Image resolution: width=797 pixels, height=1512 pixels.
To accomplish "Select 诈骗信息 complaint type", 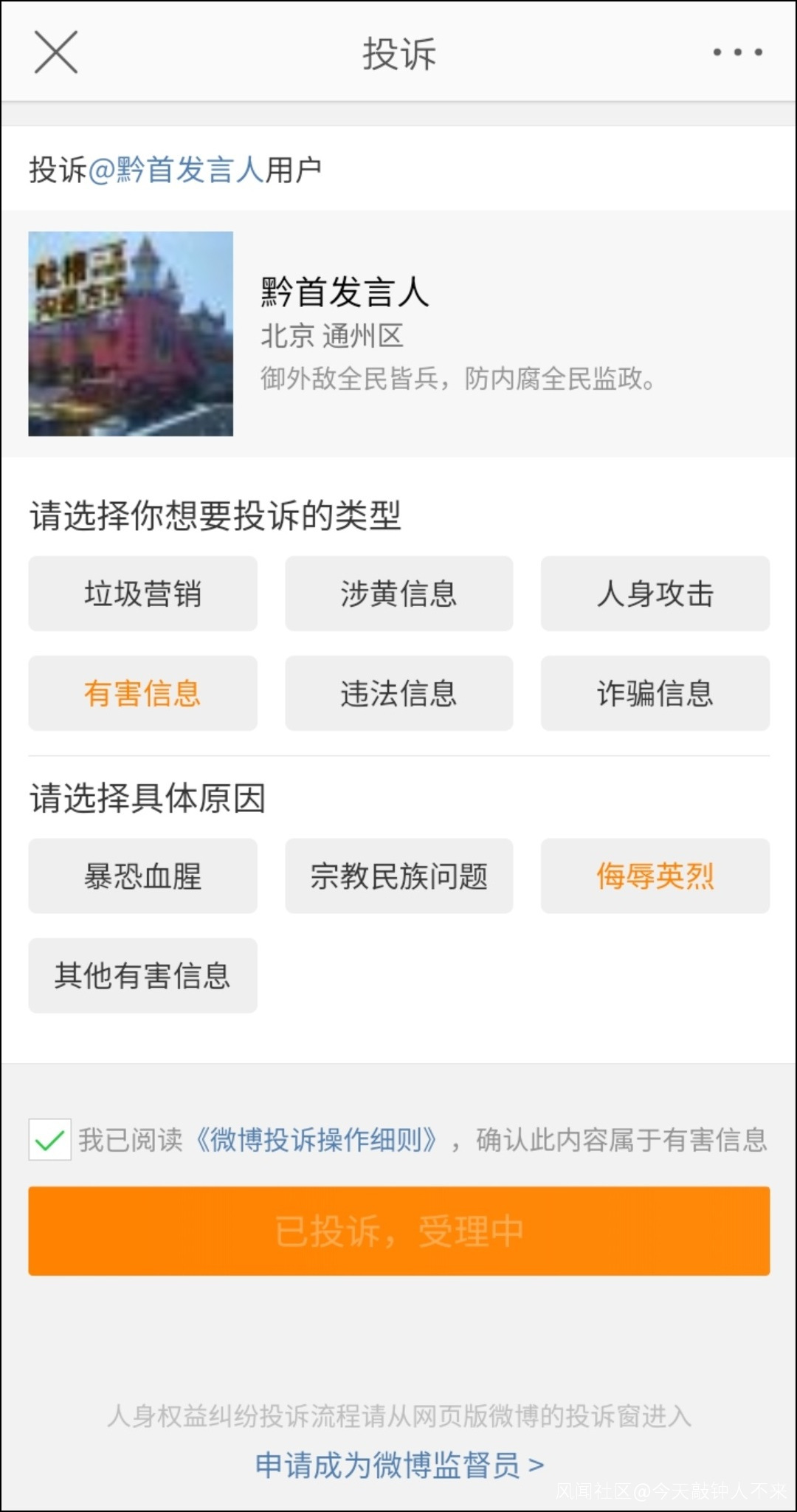I will point(655,693).
